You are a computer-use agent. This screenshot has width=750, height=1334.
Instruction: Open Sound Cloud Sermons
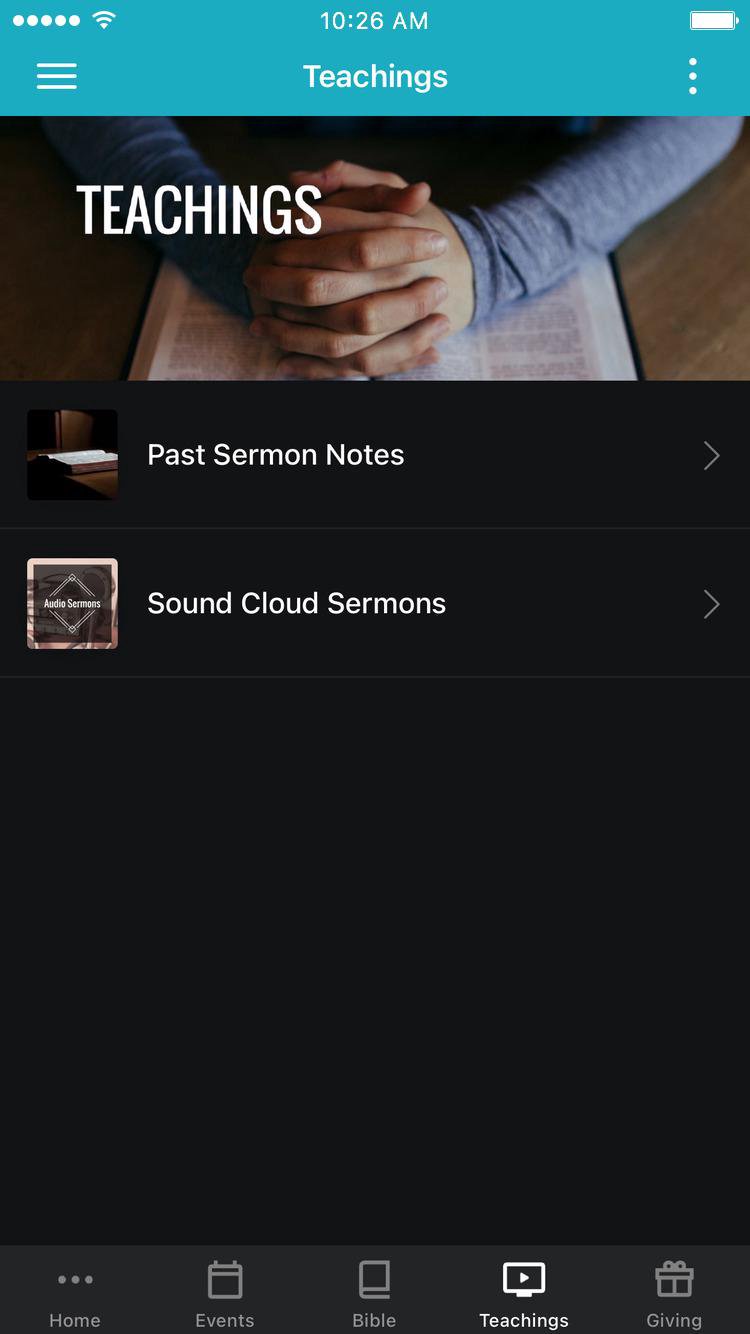375,603
